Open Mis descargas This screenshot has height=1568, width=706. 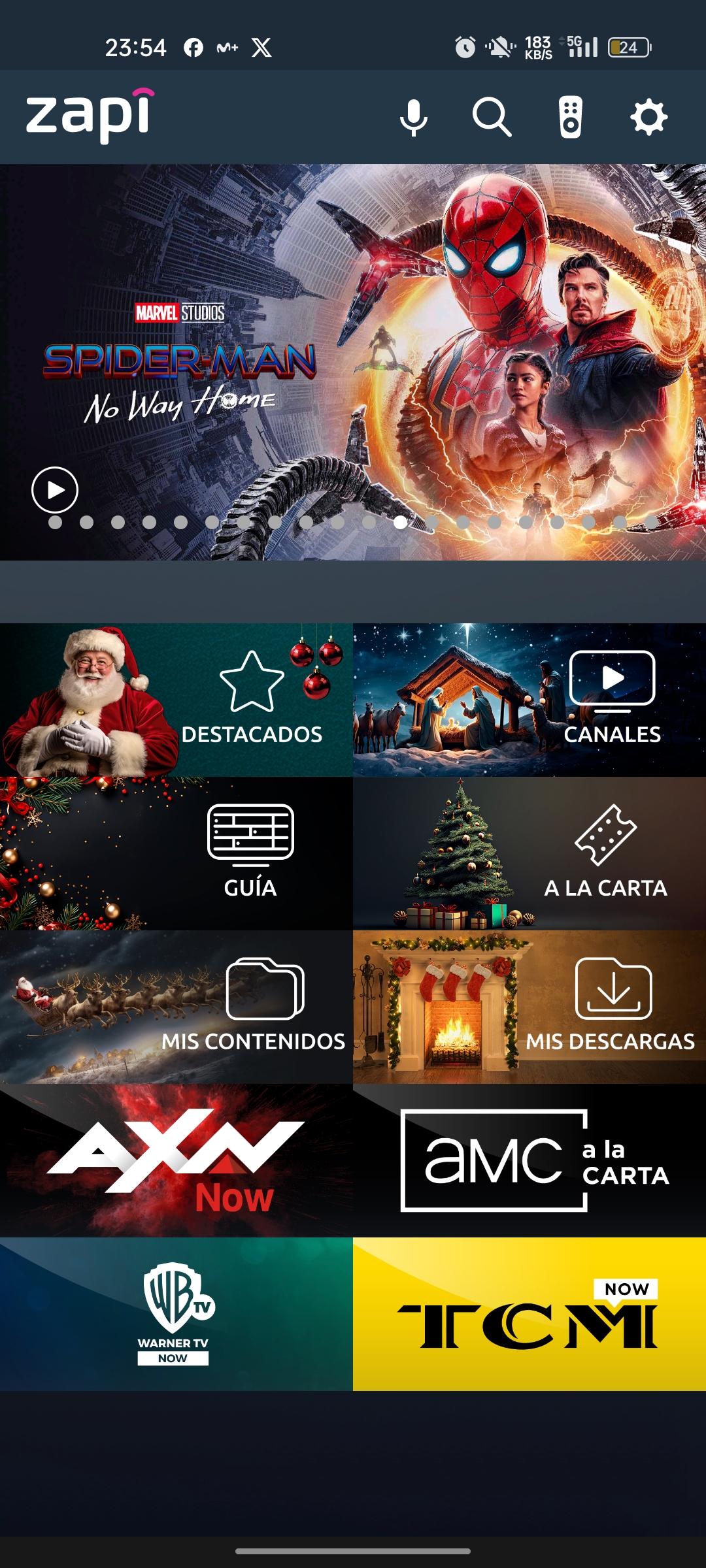[529, 1007]
